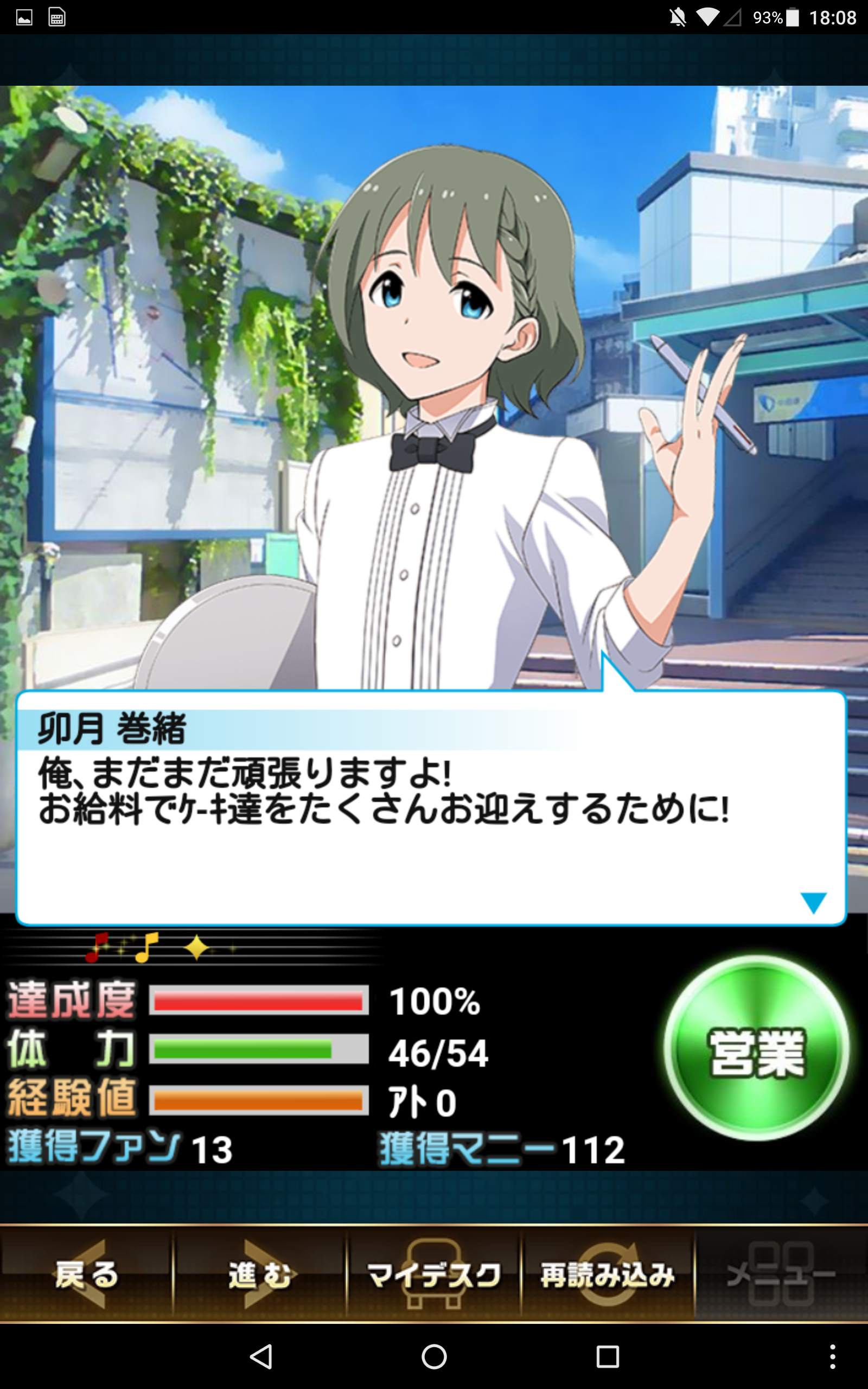The image size is (868, 1389).
Task: Reload the page with 再読み込み
Action: click(608, 1276)
